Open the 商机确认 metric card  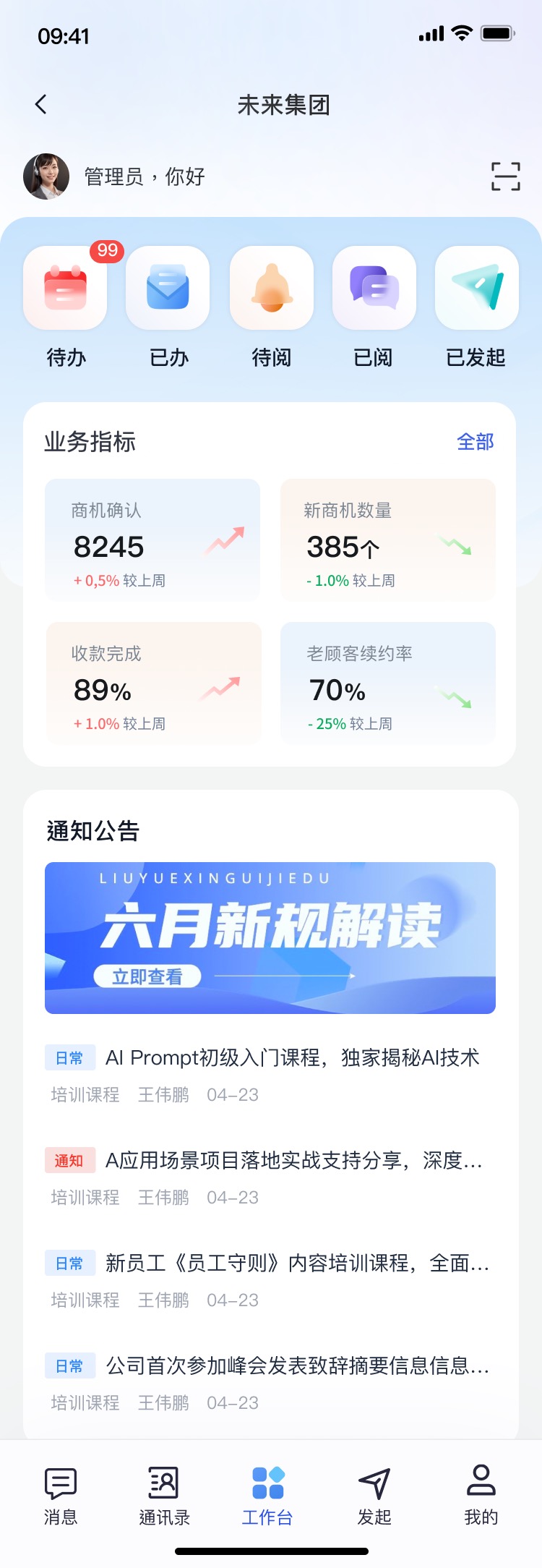(152, 540)
